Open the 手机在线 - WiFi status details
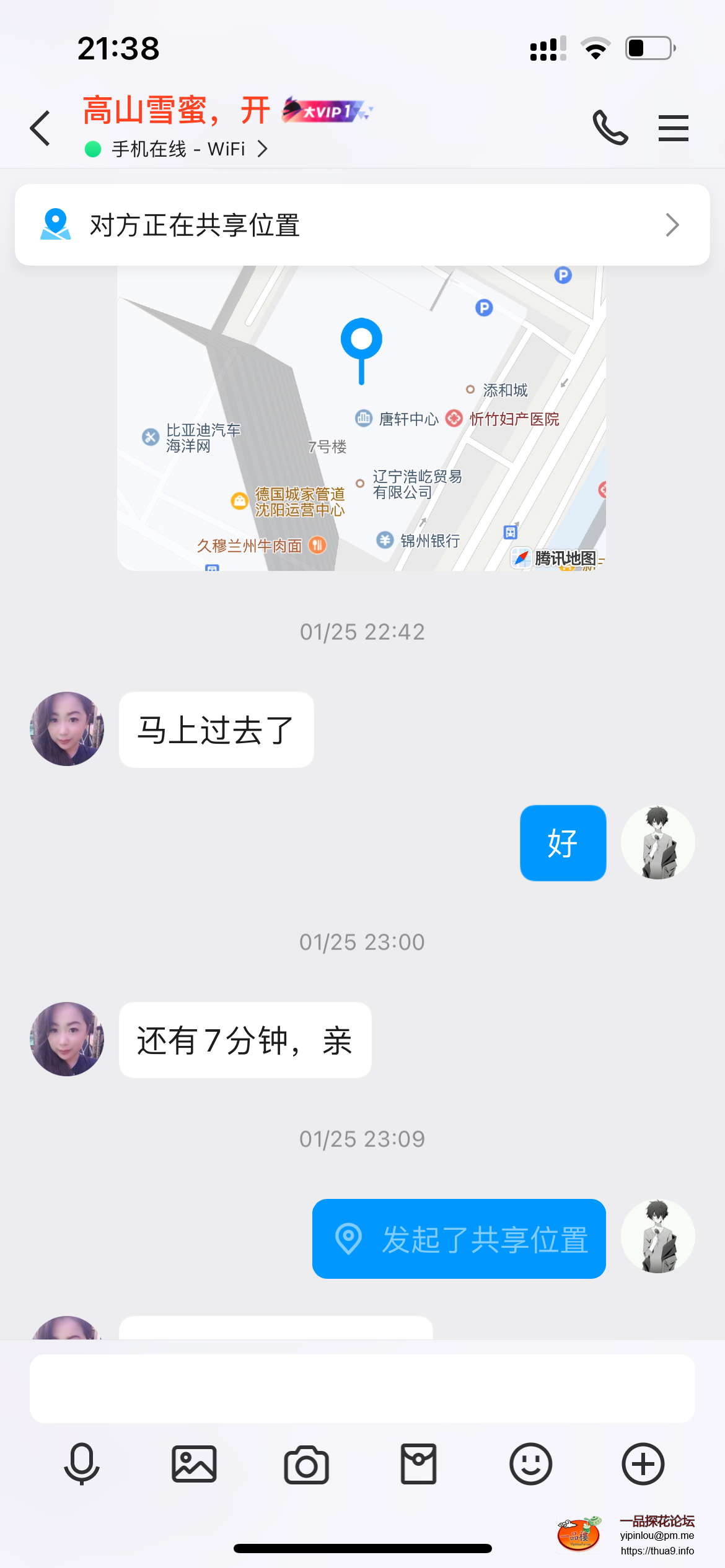 point(180,149)
